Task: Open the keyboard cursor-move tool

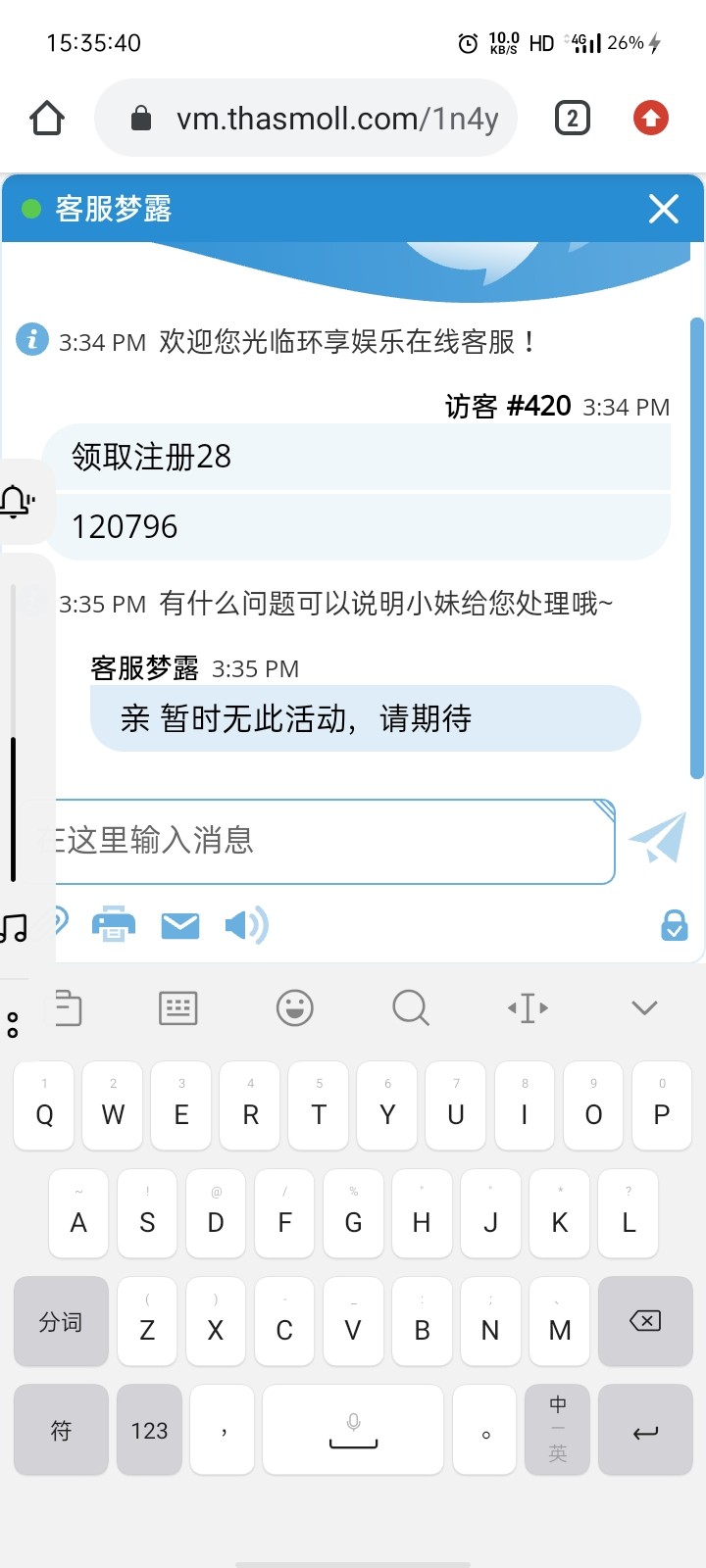Action: pyautogui.click(x=528, y=1007)
